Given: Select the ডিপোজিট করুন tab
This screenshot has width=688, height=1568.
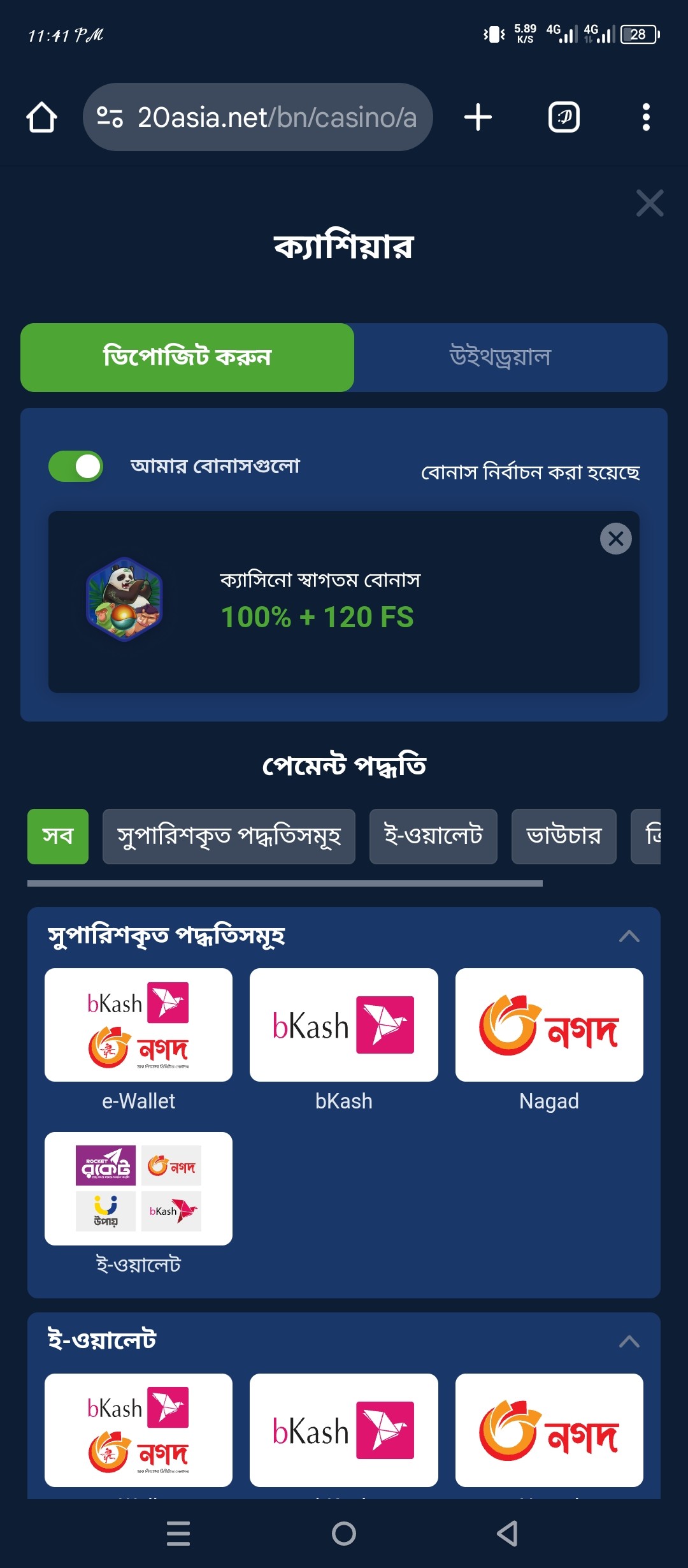Looking at the screenshot, I should coord(187,357).
